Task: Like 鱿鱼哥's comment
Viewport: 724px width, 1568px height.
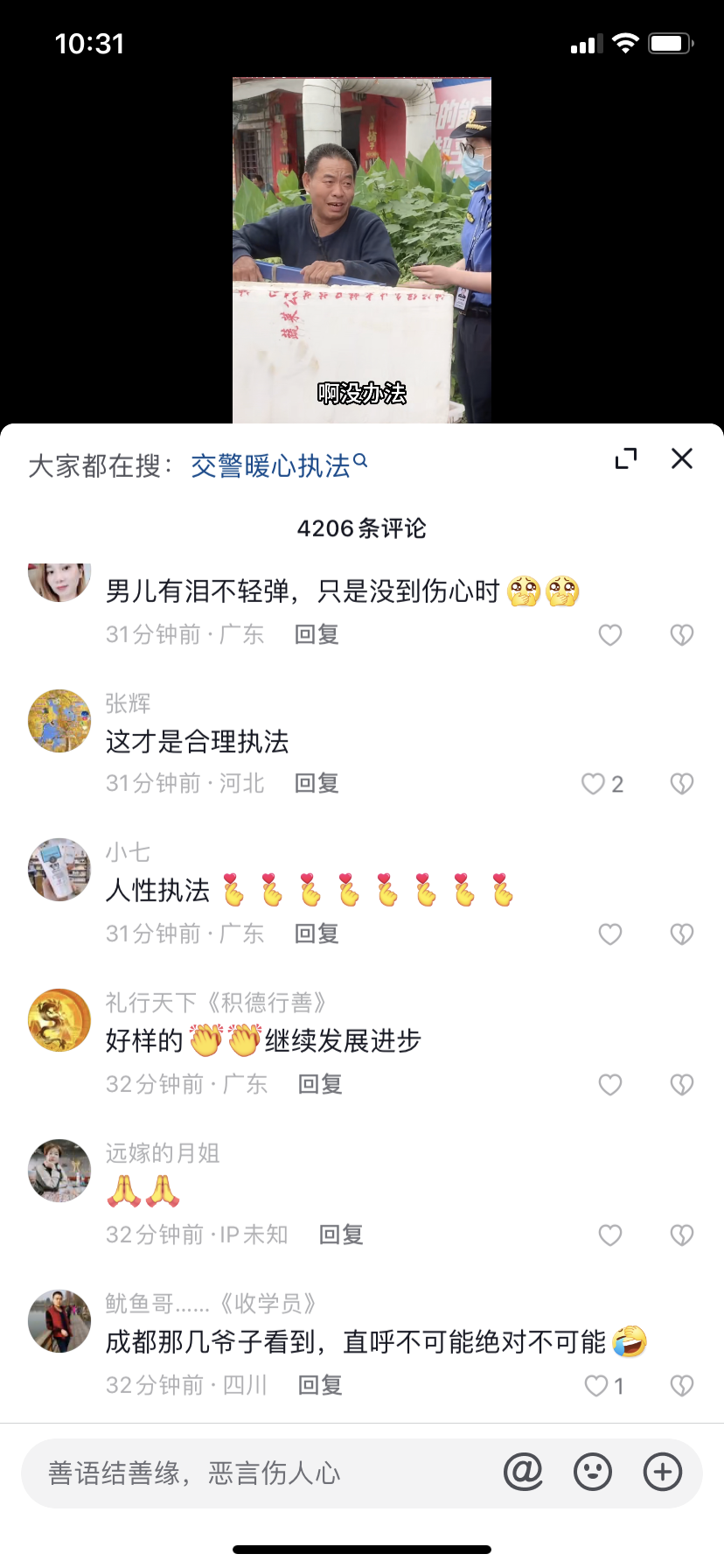Action: (596, 1386)
